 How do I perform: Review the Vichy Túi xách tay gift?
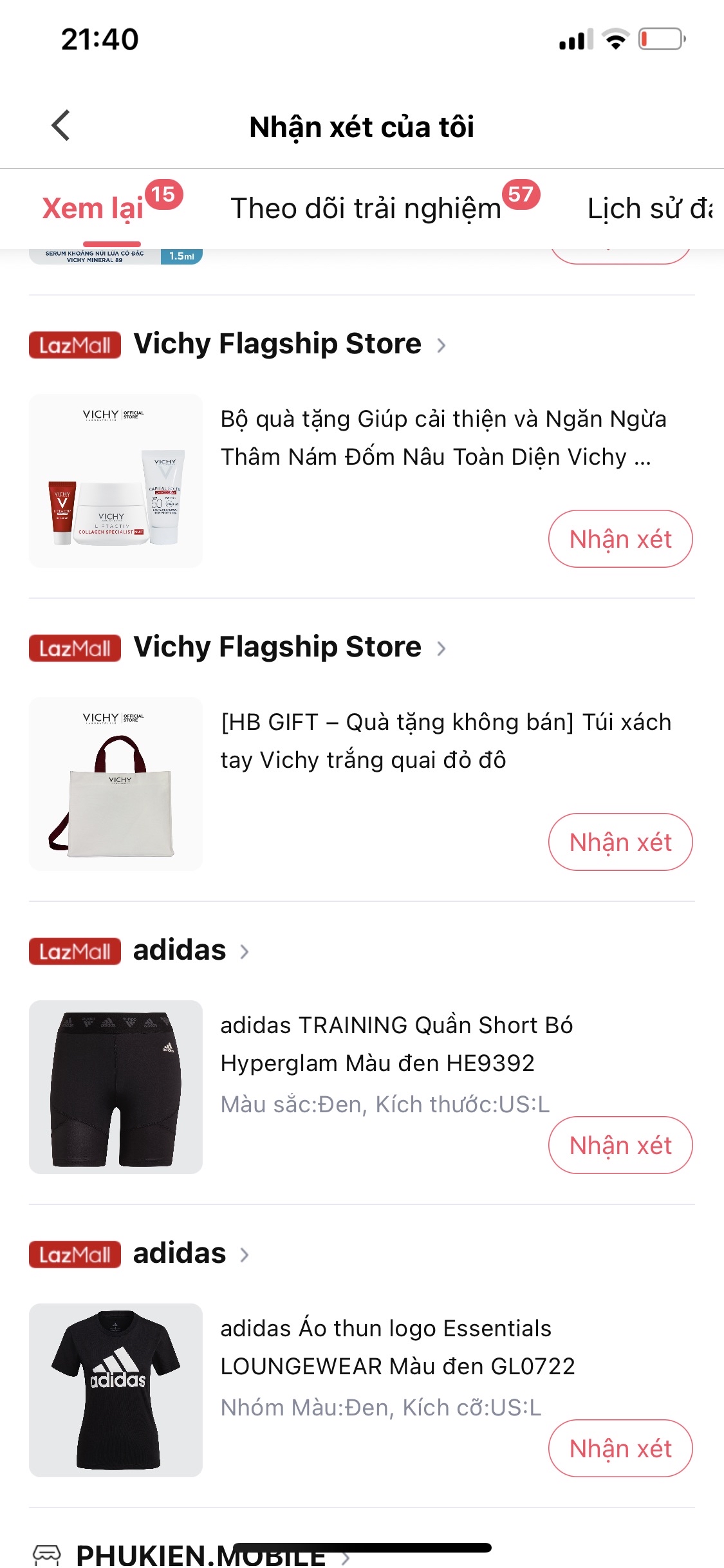click(x=620, y=842)
